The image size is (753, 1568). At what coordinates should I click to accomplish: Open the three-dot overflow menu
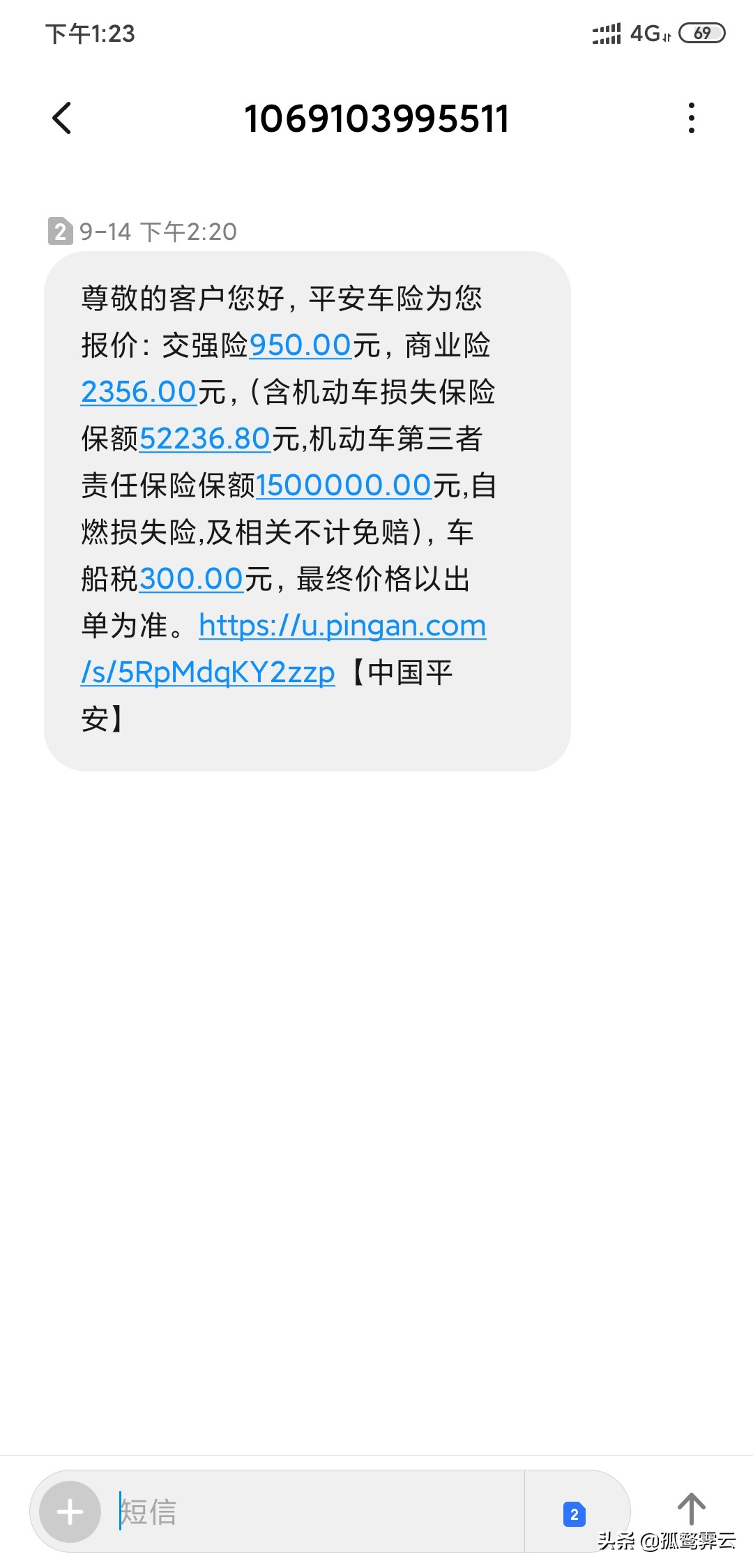pyautogui.click(x=691, y=118)
